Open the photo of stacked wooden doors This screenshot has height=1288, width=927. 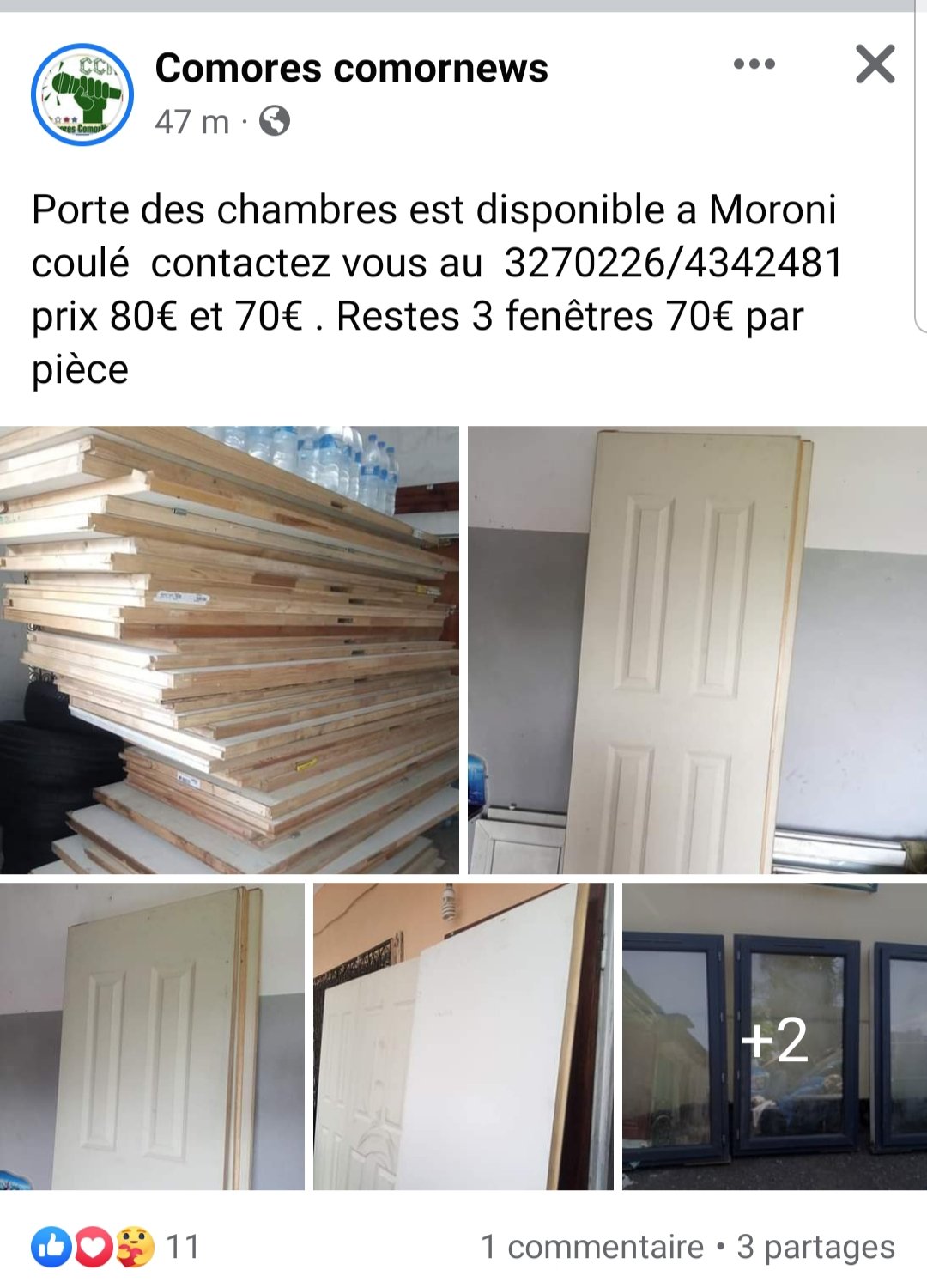(229, 650)
